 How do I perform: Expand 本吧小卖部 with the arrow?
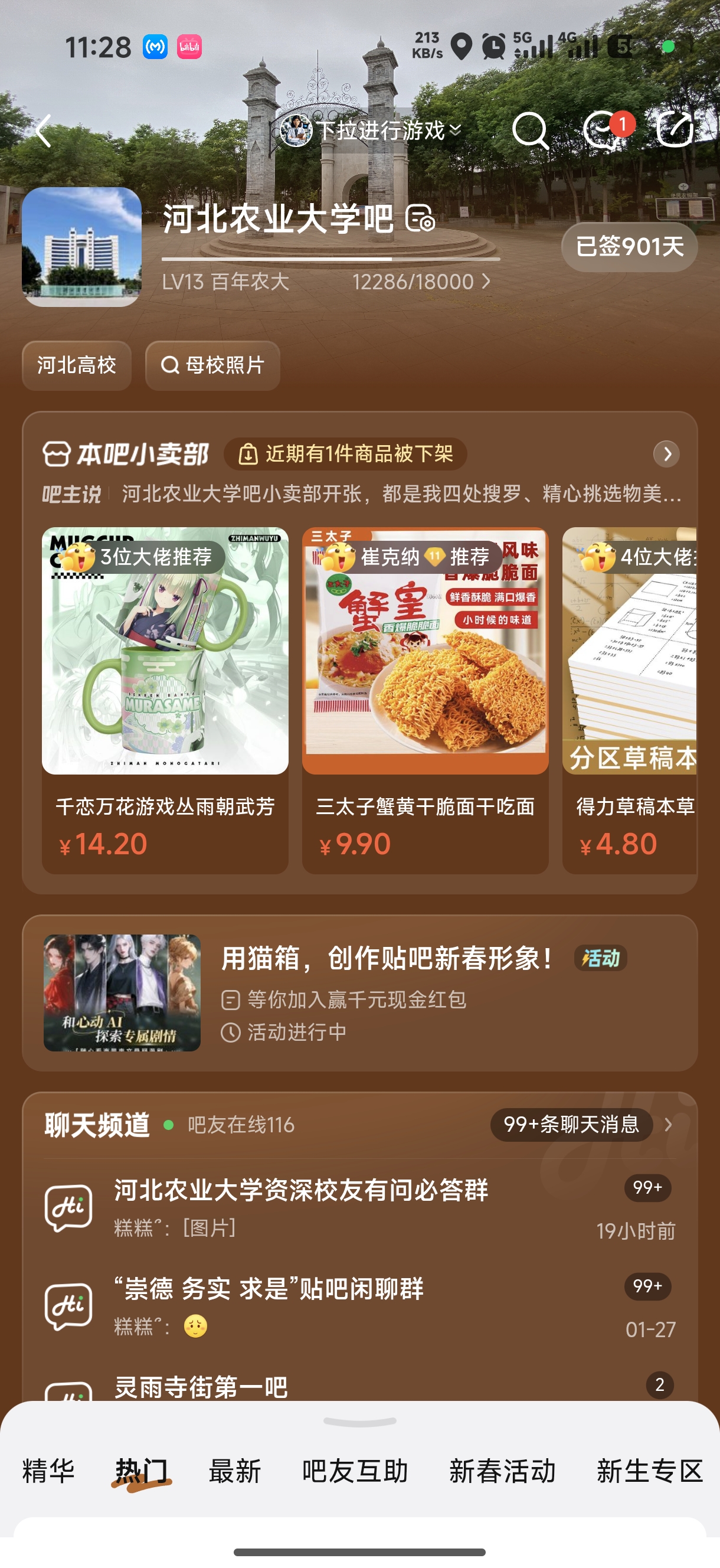pos(666,454)
